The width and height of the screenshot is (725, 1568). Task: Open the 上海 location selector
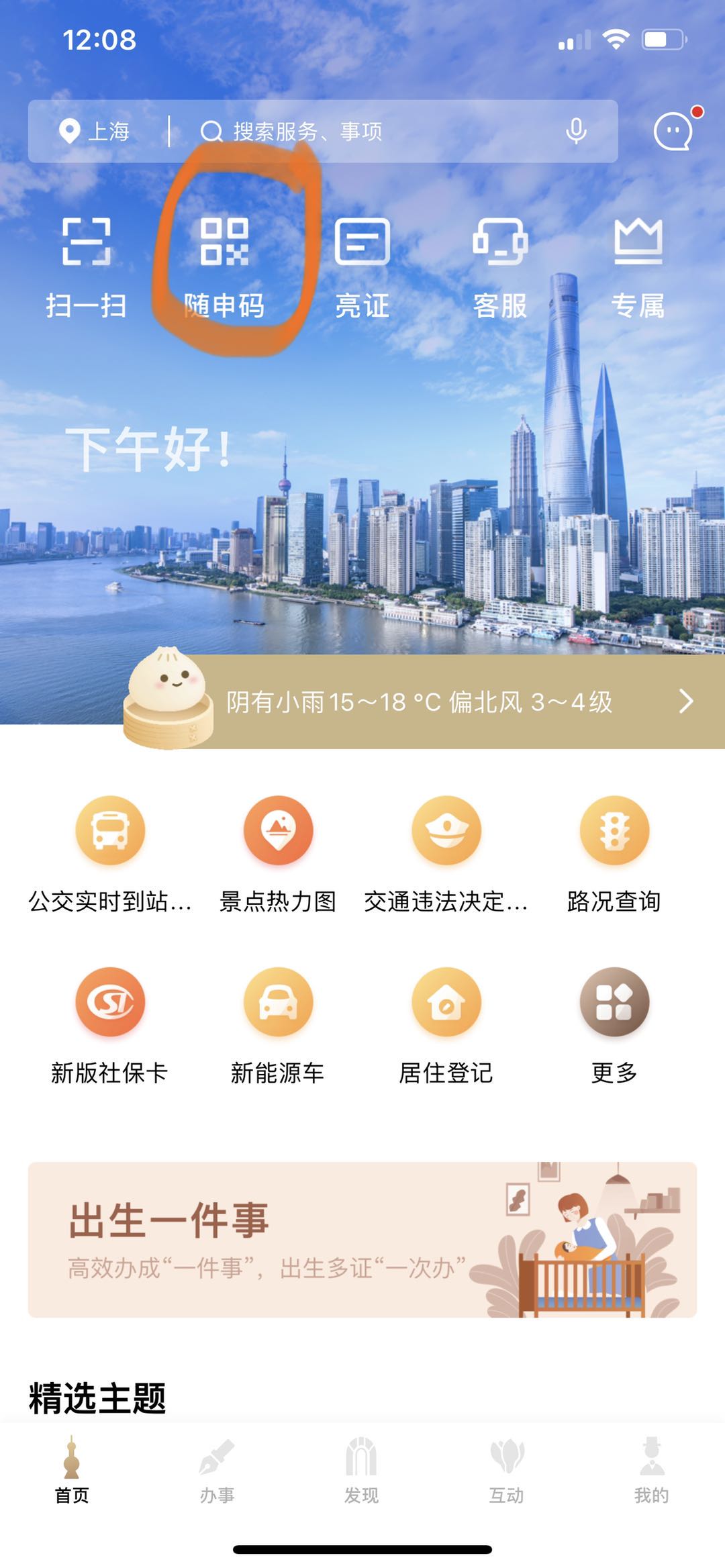point(95,132)
